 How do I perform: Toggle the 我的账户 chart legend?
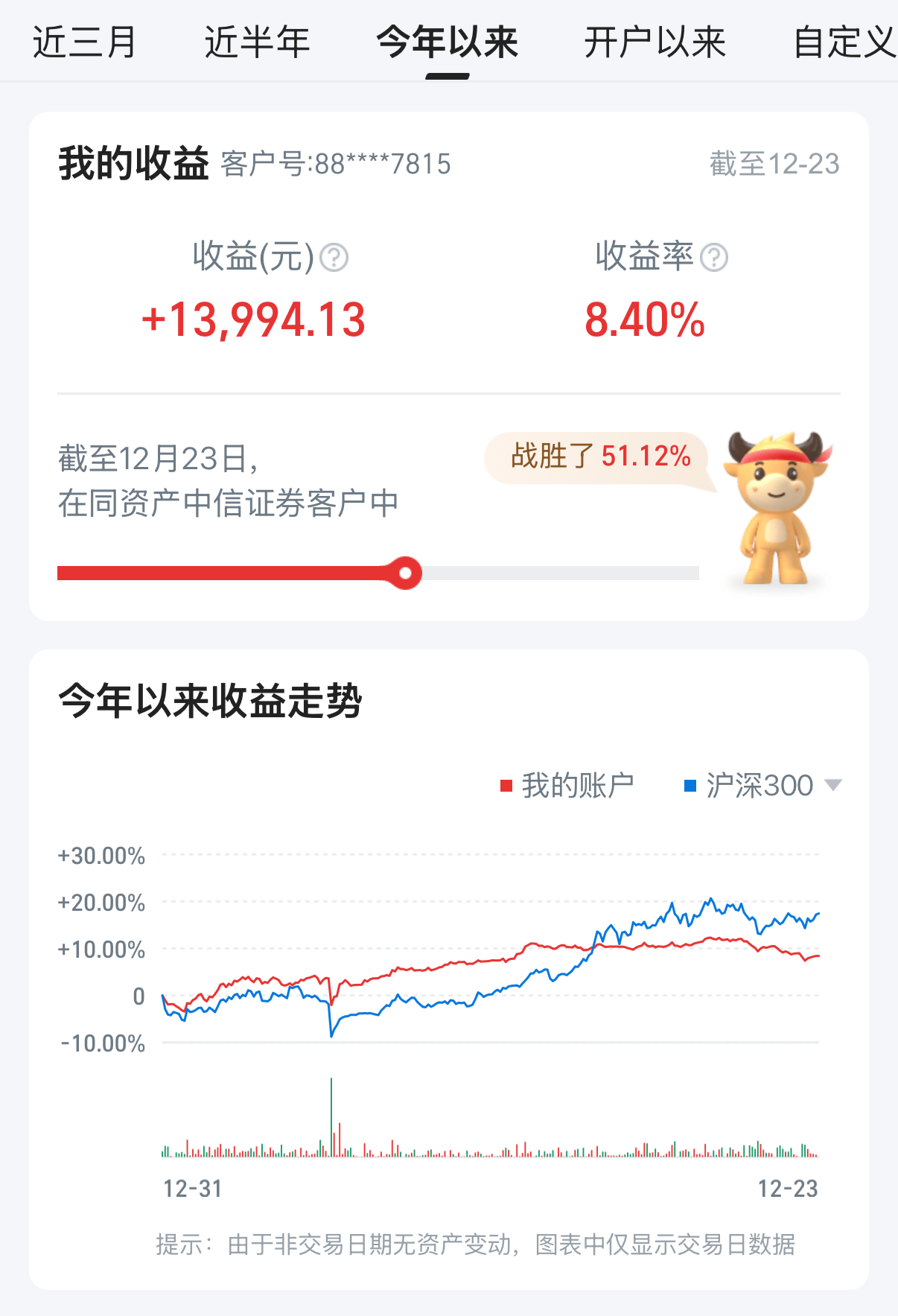coord(567,785)
